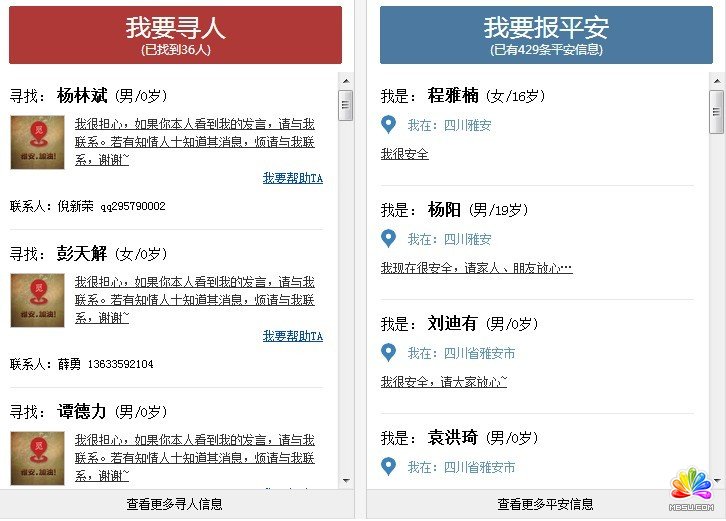Image resolution: width=726 pixels, height=521 pixels.
Task: Tap the blue 我要报平安 button
Action: click(546, 35)
